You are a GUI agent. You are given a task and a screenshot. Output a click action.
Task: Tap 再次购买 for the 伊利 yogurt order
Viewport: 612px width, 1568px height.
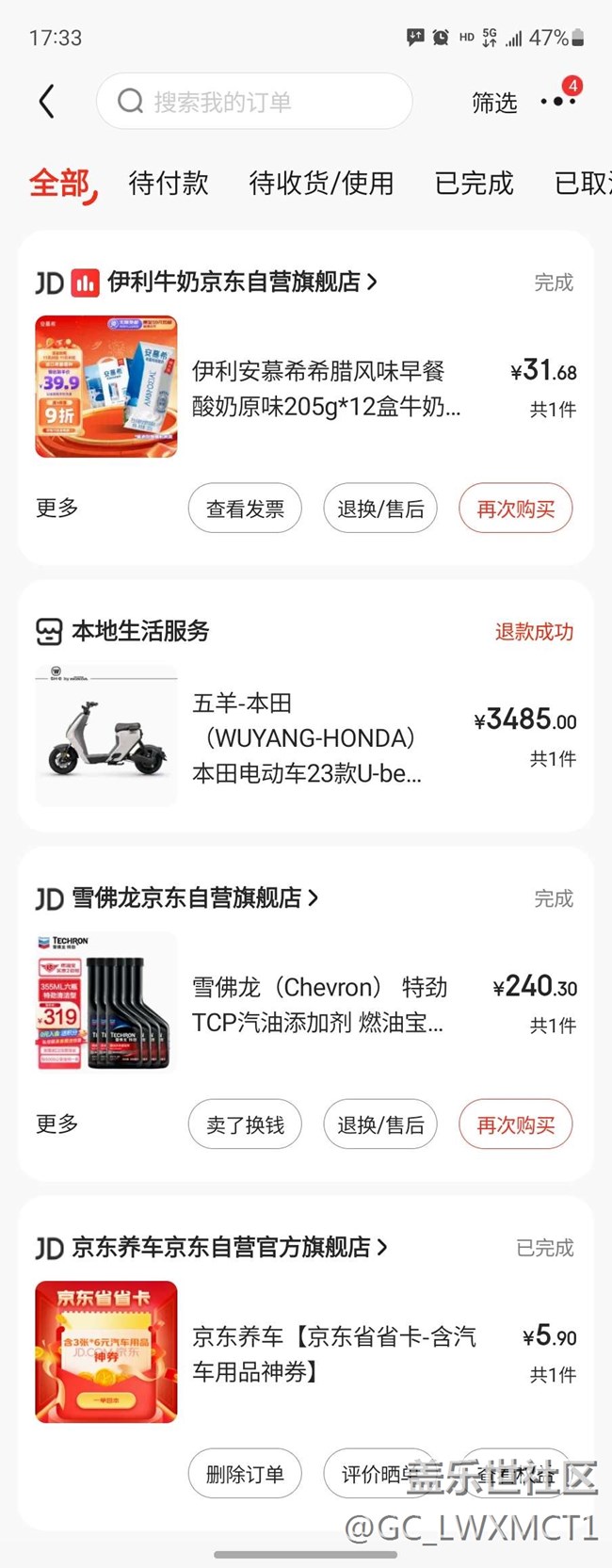click(x=515, y=509)
